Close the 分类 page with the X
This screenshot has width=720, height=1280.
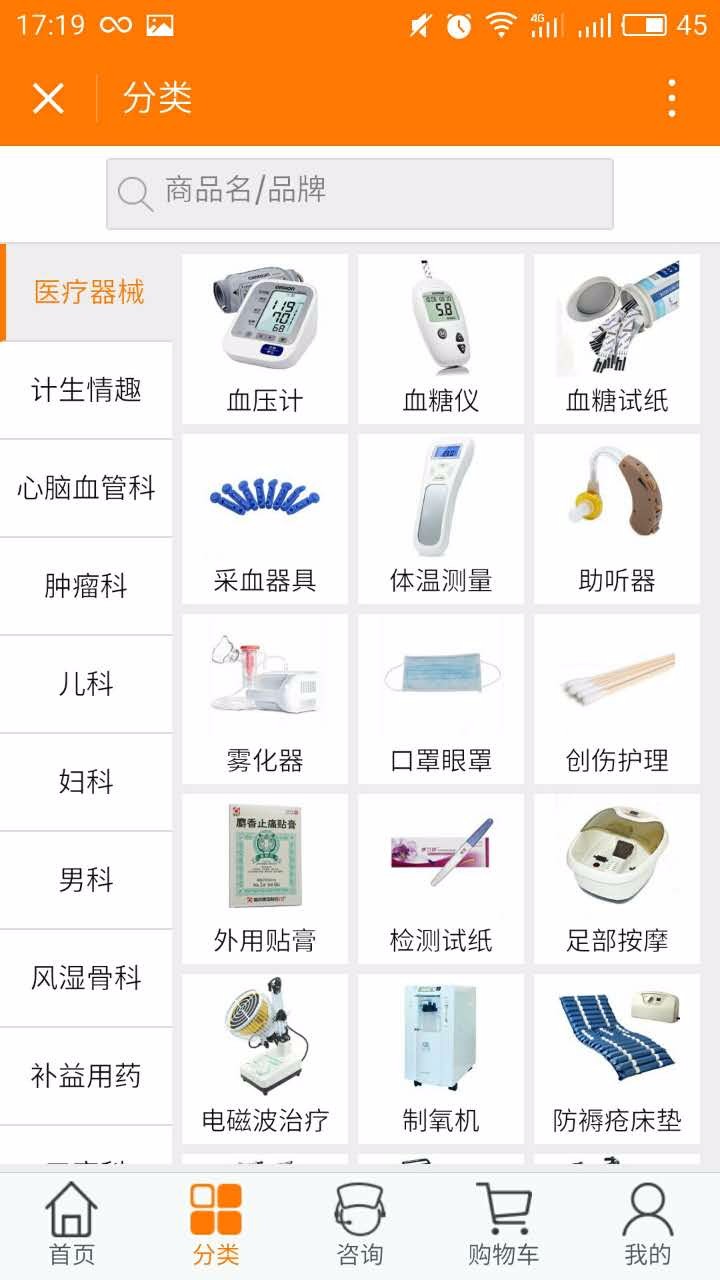point(48,98)
